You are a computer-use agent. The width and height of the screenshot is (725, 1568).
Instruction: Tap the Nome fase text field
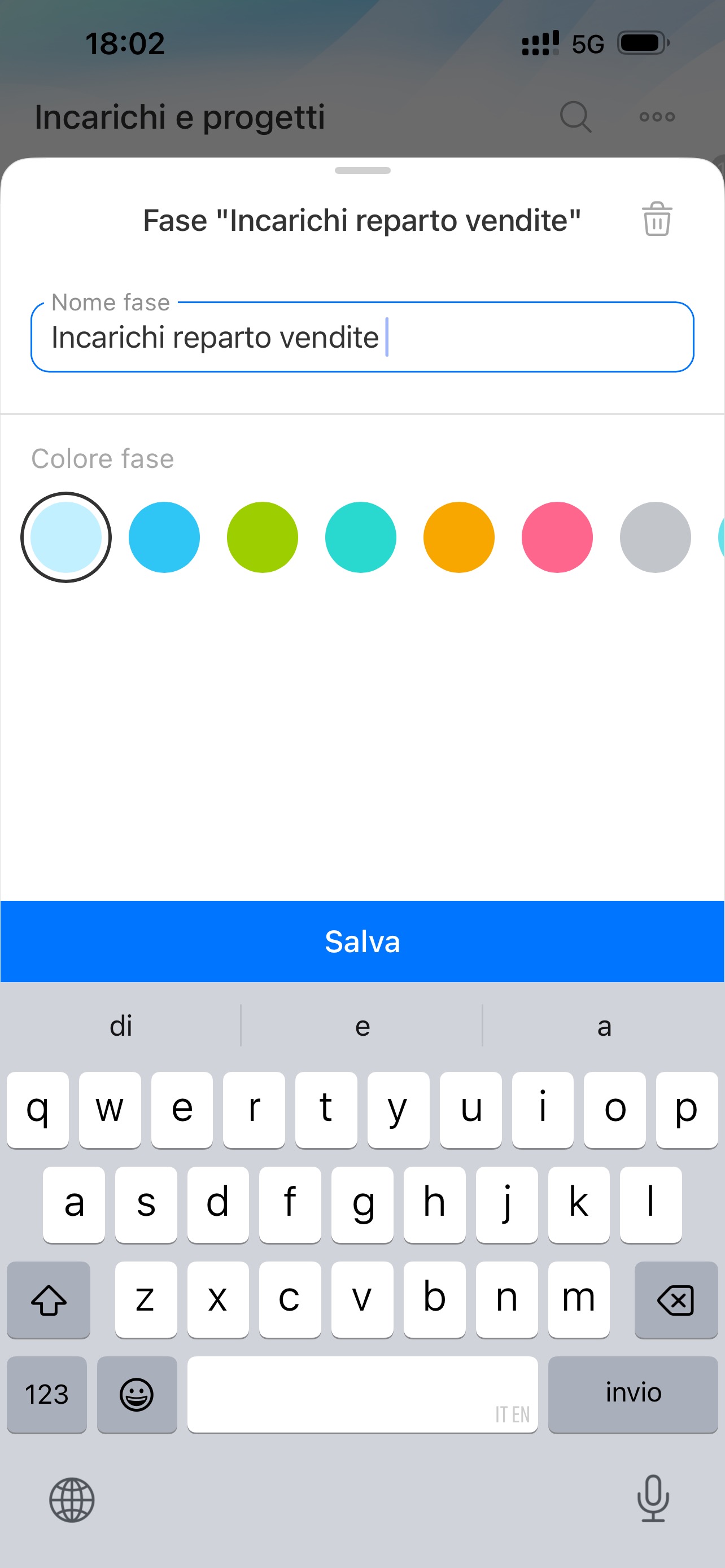(362, 337)
